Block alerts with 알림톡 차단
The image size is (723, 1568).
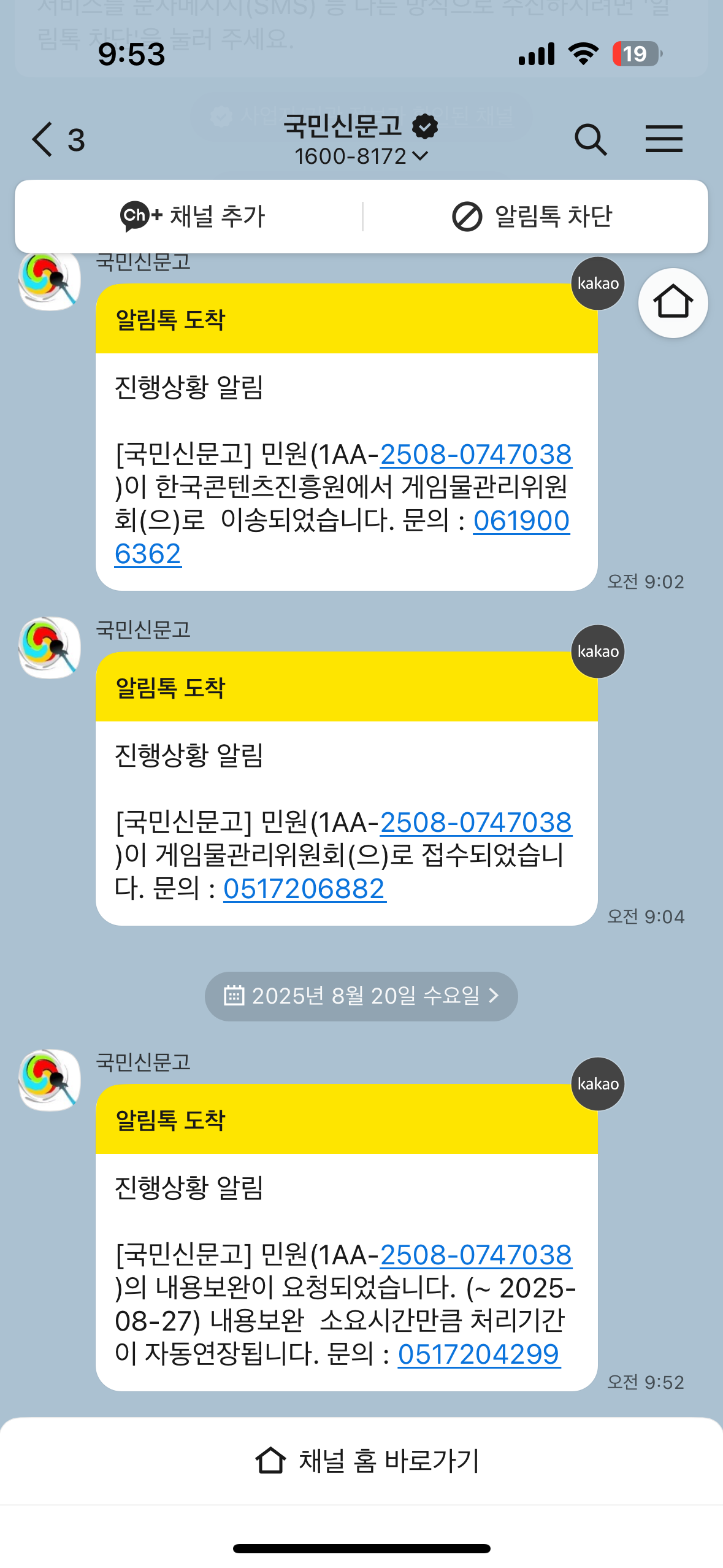[x=532, y=216]
